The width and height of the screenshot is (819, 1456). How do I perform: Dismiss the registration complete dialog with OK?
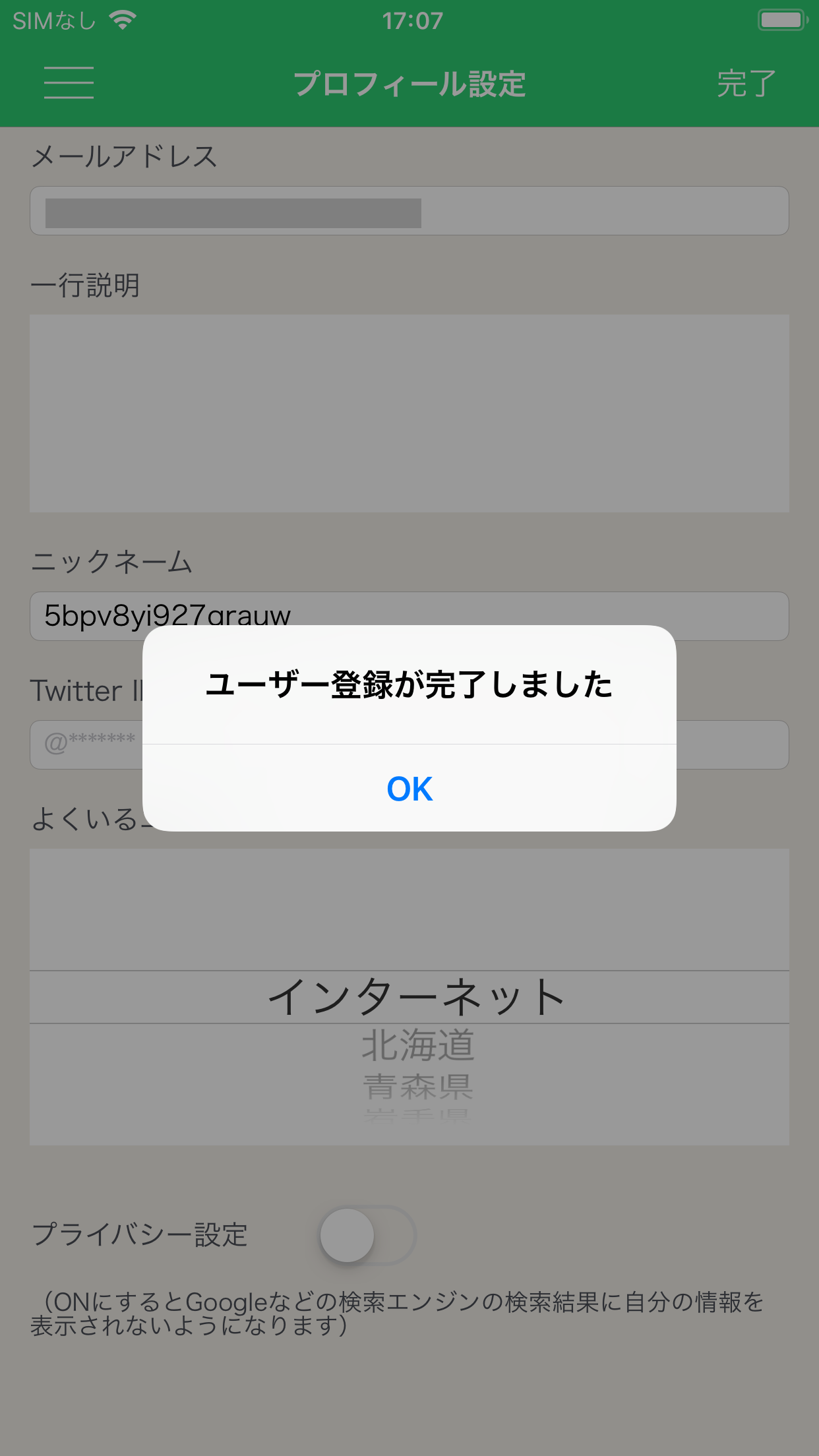[x=409, y=789]
